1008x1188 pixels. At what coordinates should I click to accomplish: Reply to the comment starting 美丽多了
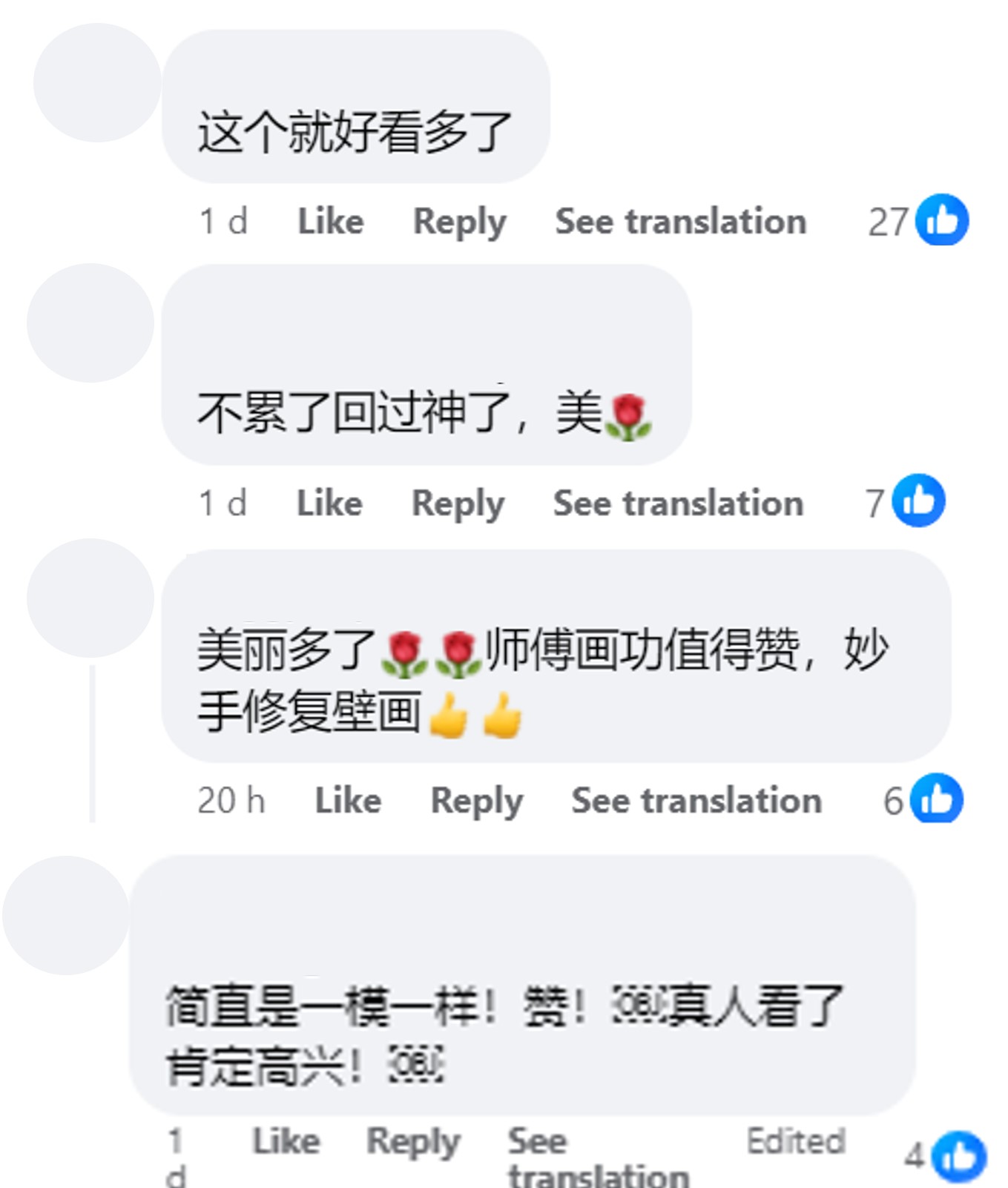pos(477,801)
